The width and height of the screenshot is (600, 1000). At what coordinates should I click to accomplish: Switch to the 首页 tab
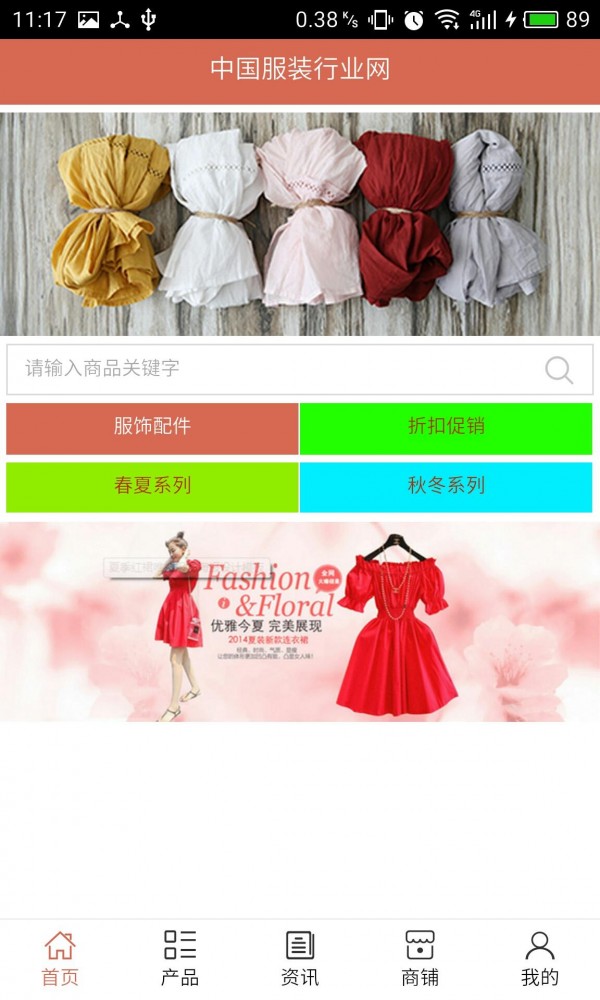click(x=60, y=958)
